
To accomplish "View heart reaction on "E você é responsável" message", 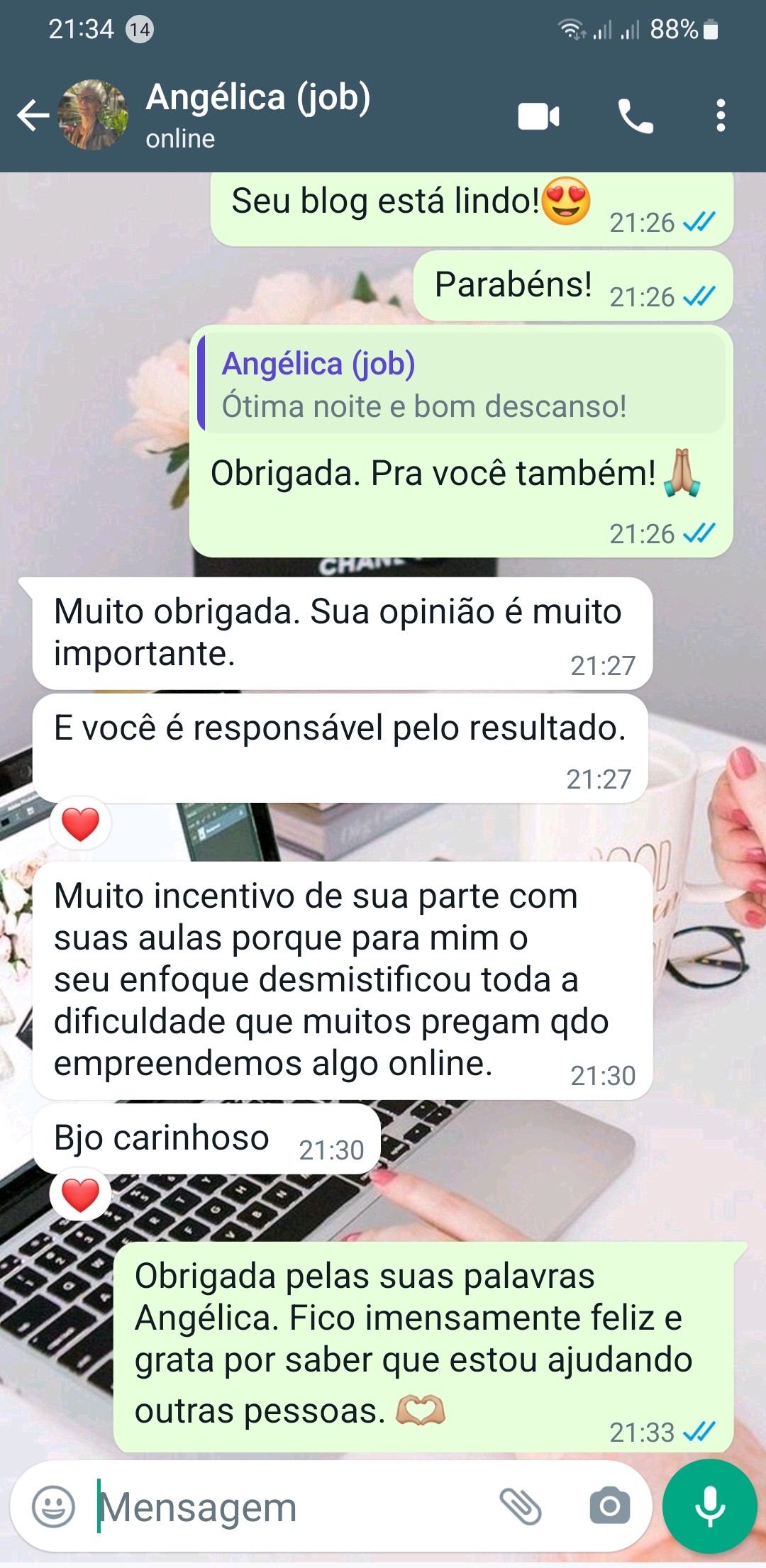I will click(80, 824).
